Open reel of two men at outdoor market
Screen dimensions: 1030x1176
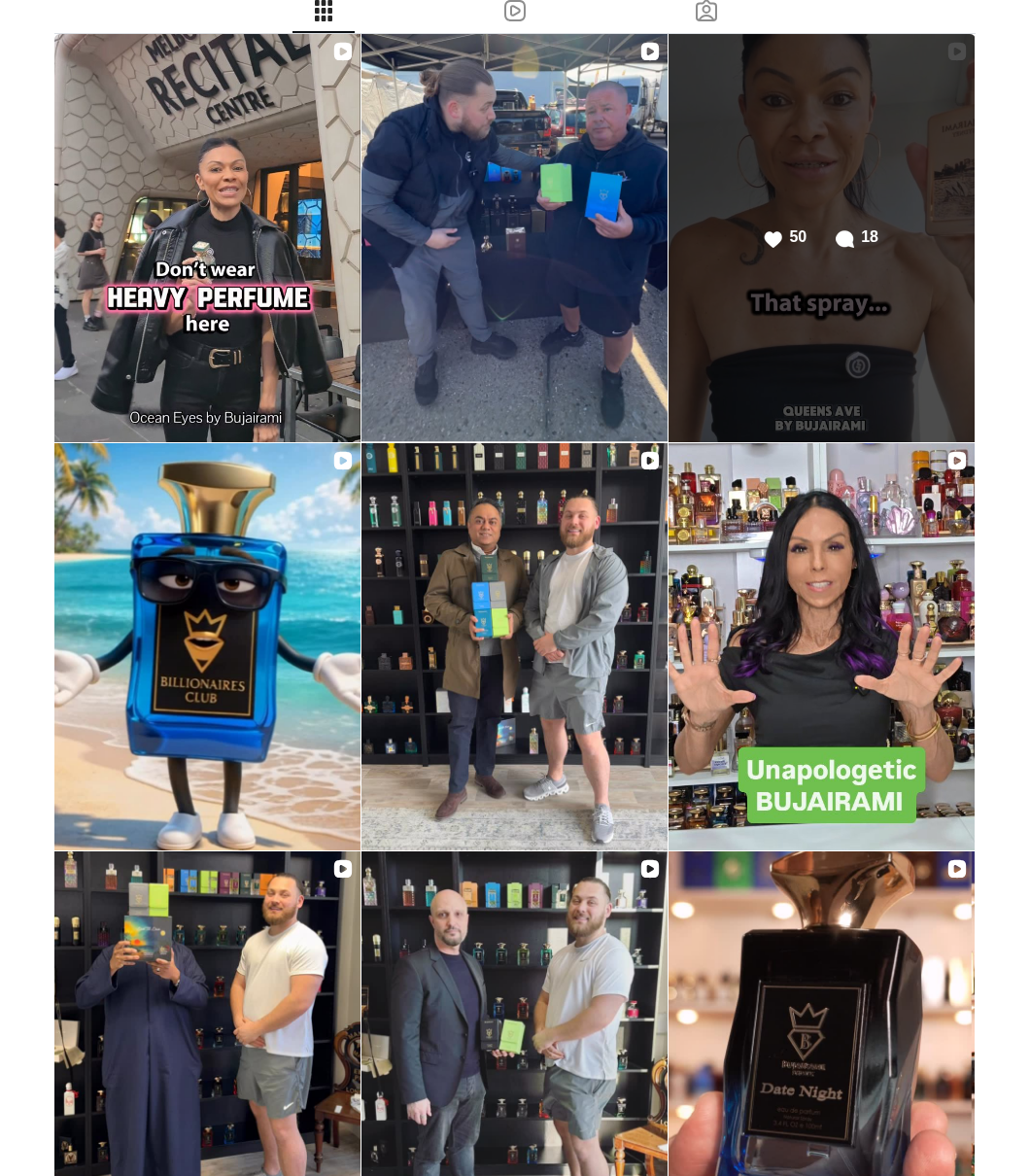(x=514, y=238)
